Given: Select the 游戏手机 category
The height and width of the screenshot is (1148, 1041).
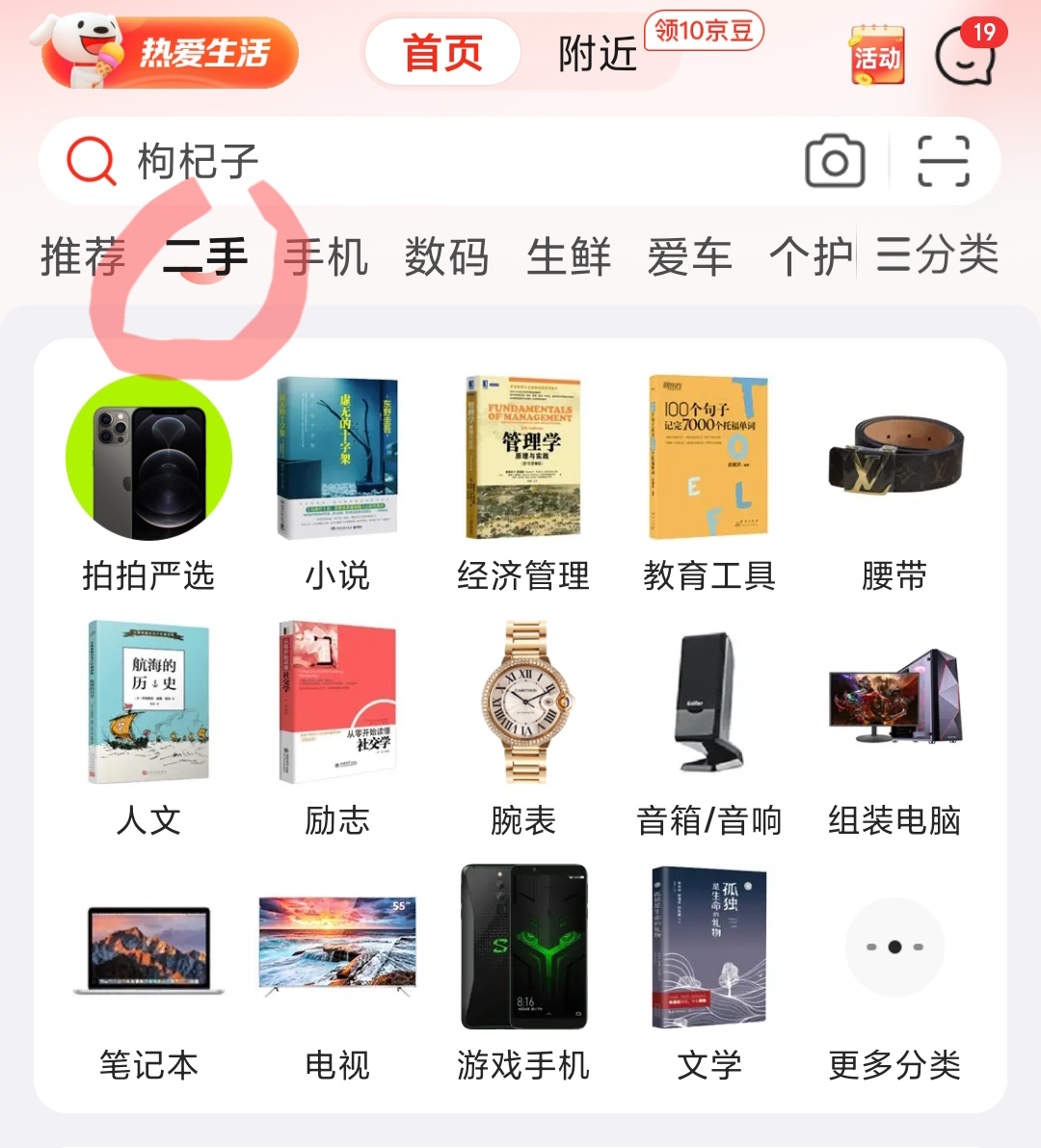Looking at the screenshot, I should [522, 974].
